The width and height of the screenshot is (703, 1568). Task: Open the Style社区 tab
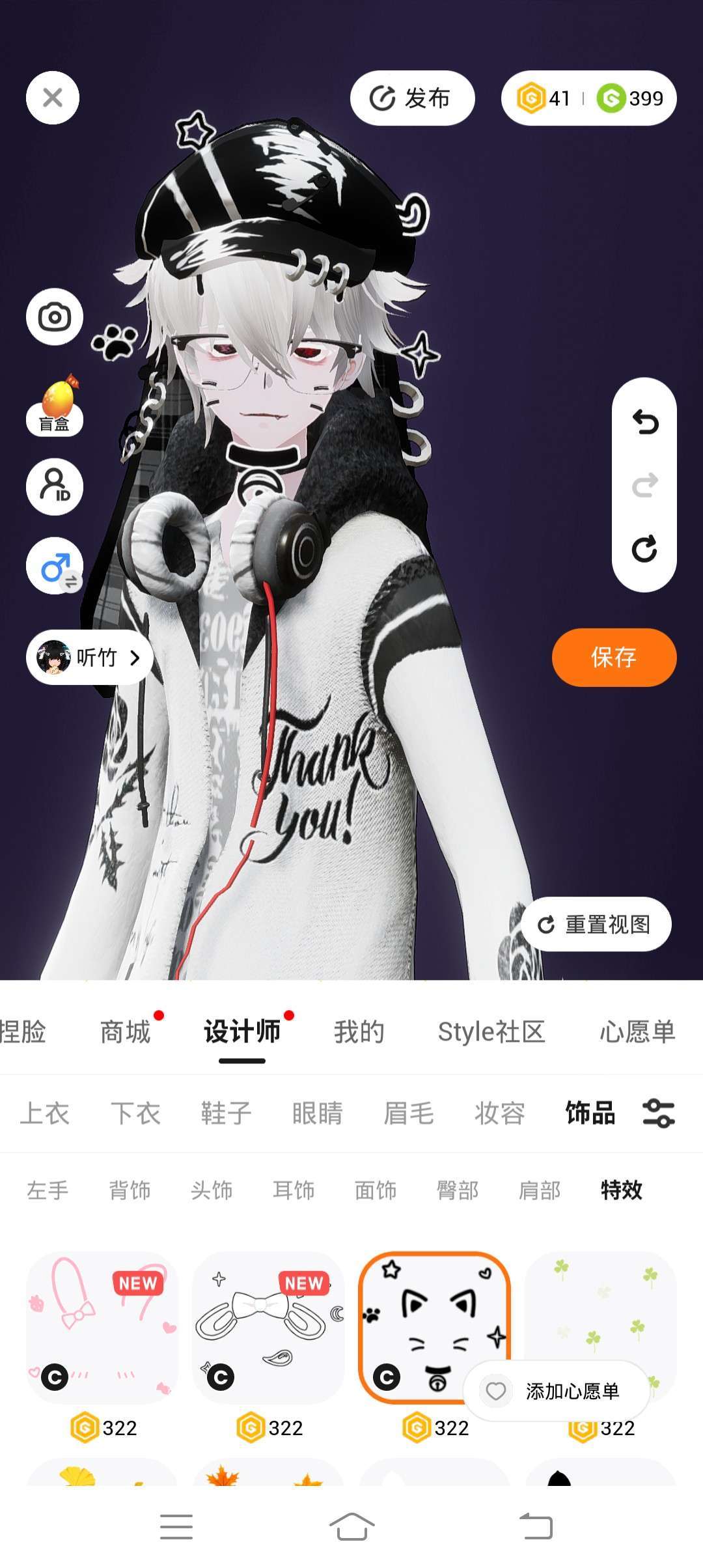(x=491, y=1032)
